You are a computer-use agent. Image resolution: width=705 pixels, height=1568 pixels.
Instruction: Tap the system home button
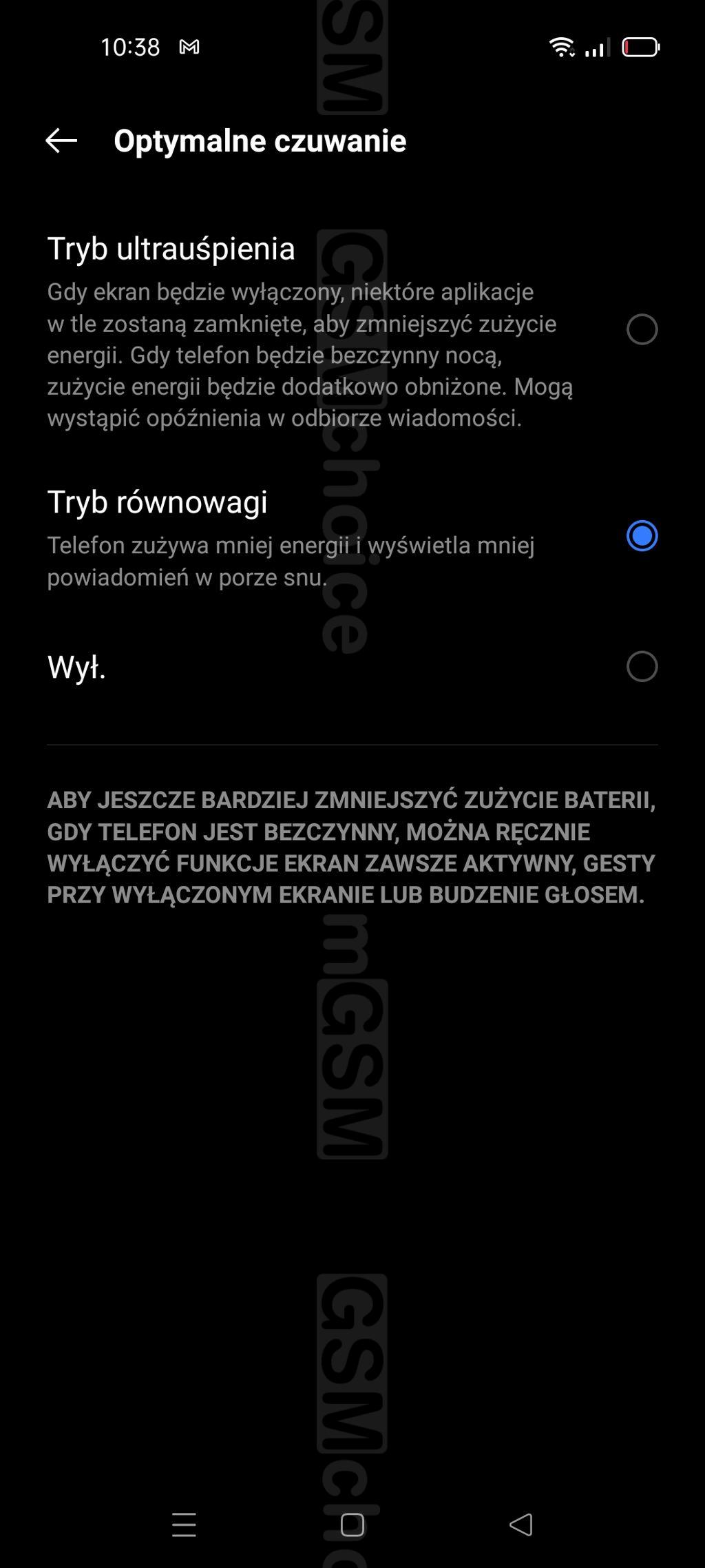pos(352,1525)
